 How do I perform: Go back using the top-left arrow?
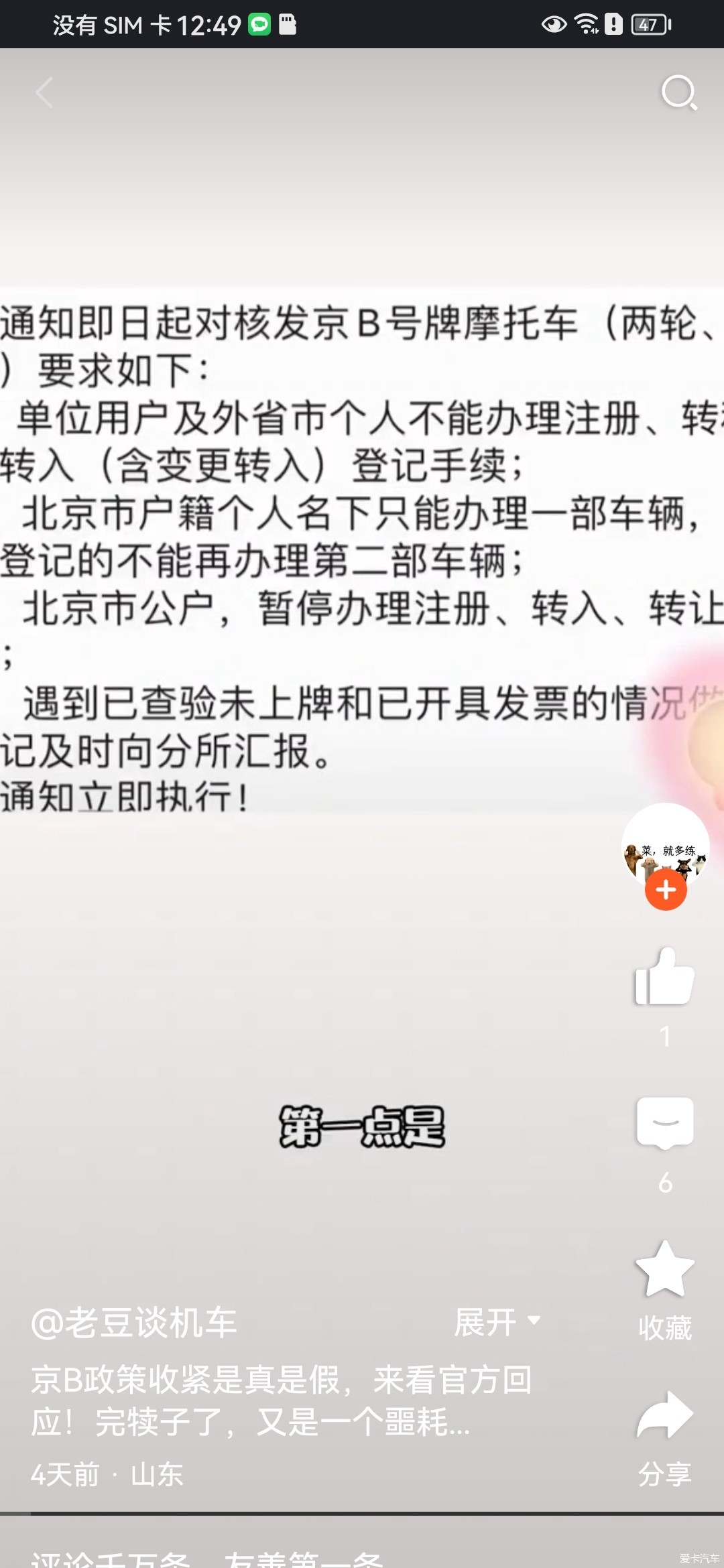coord(44,92)
